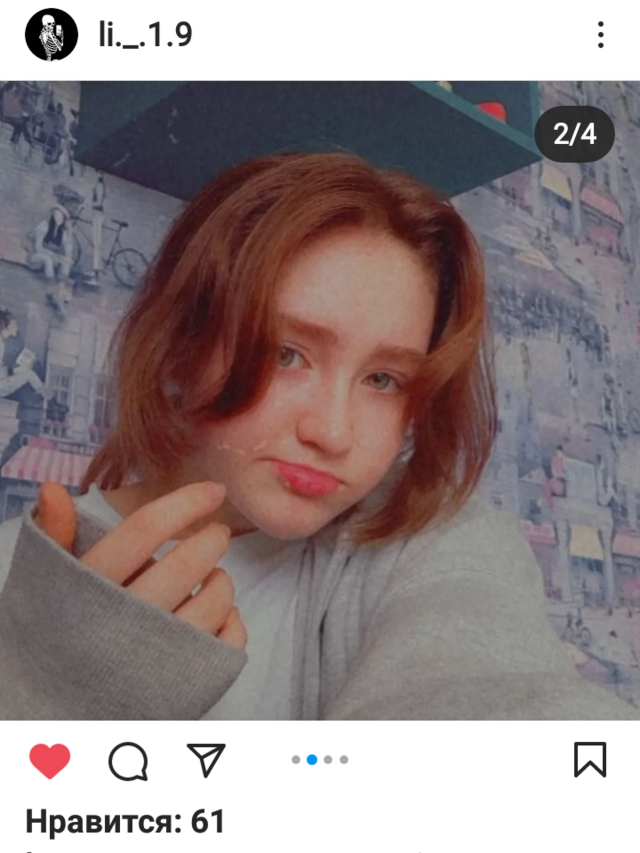Open the post's three-dot overflow menu

point(600,35)
